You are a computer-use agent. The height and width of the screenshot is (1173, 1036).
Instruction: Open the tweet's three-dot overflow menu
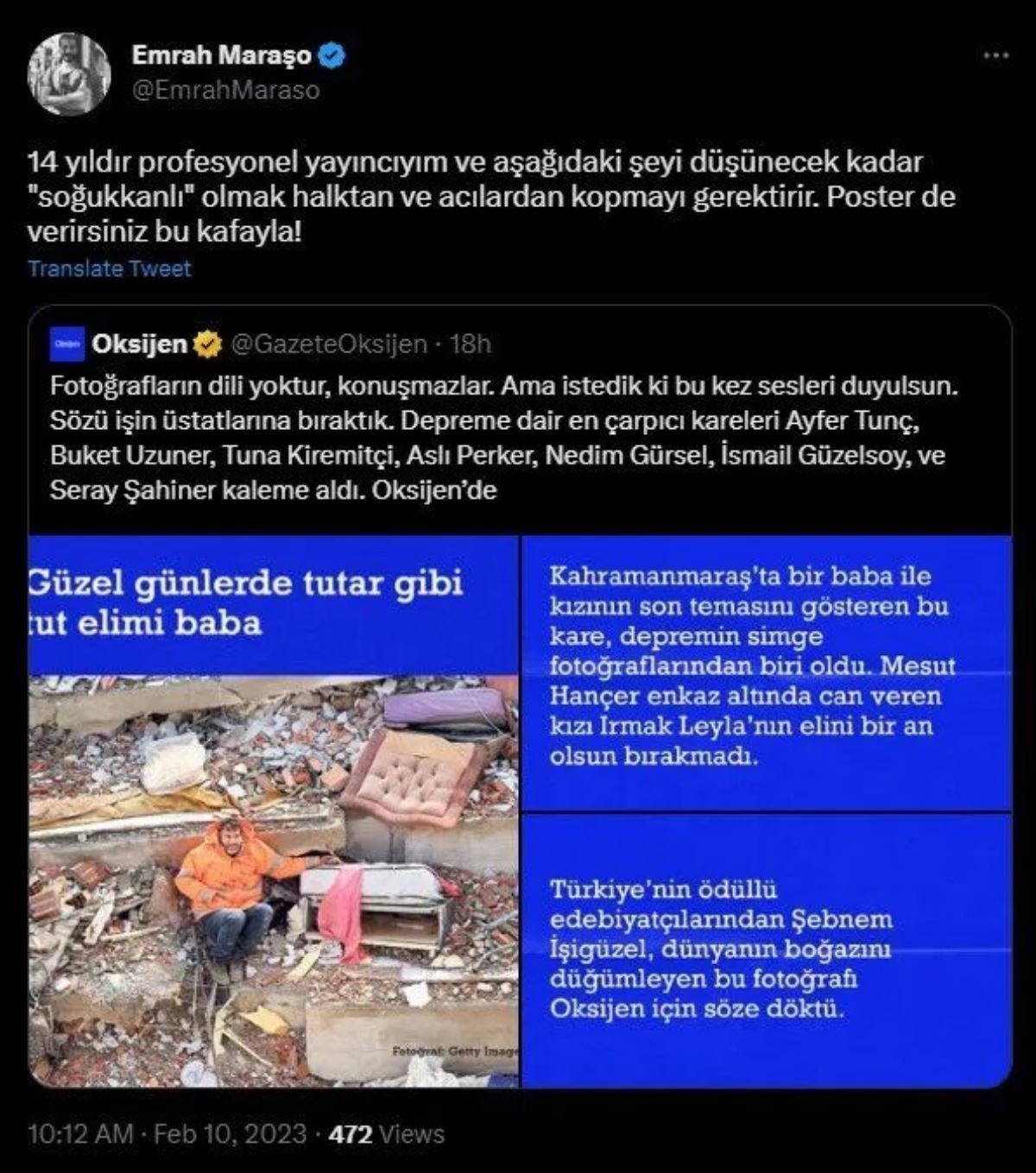point(995,55)
